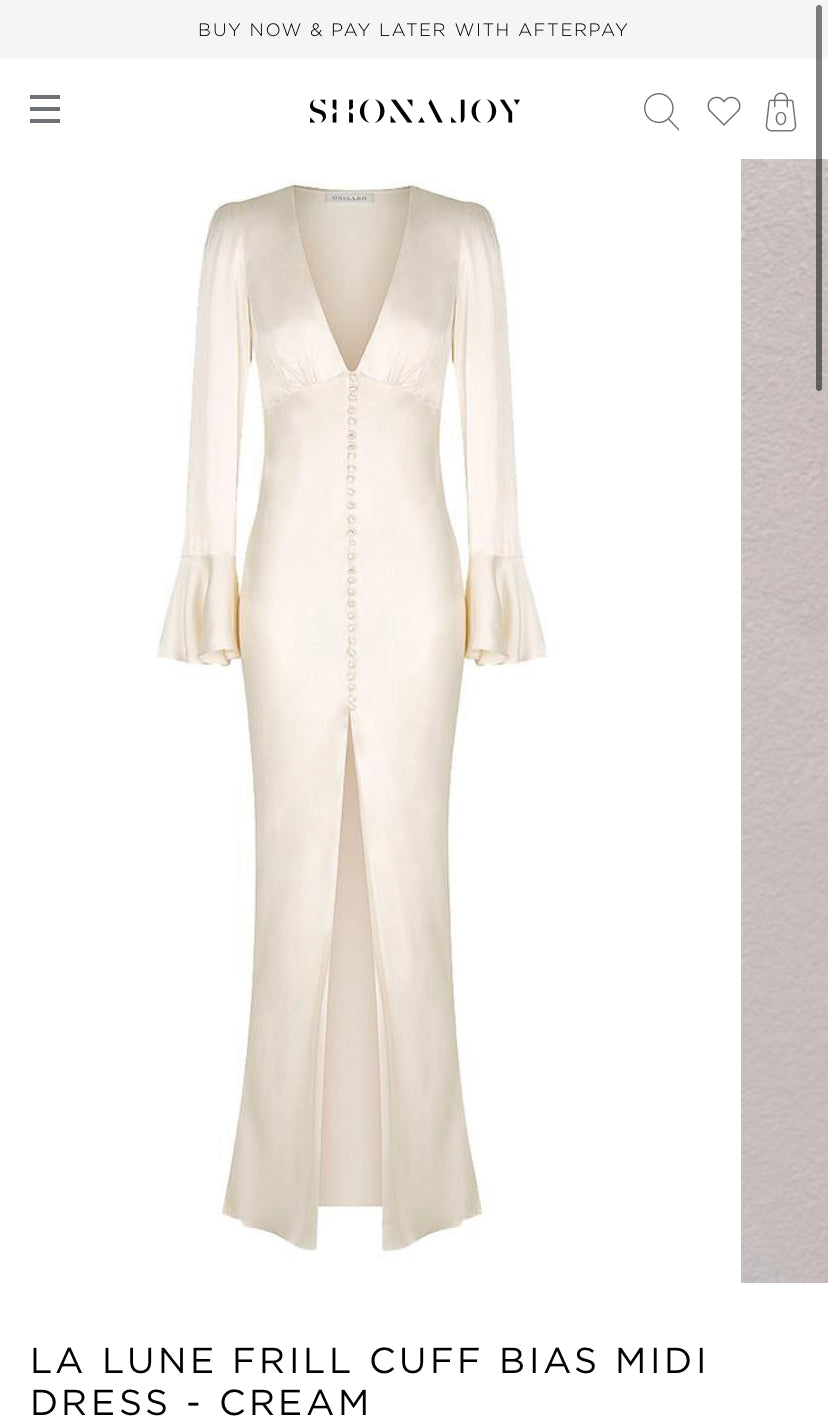Open the hamburger navigation menu

point(45,109)
